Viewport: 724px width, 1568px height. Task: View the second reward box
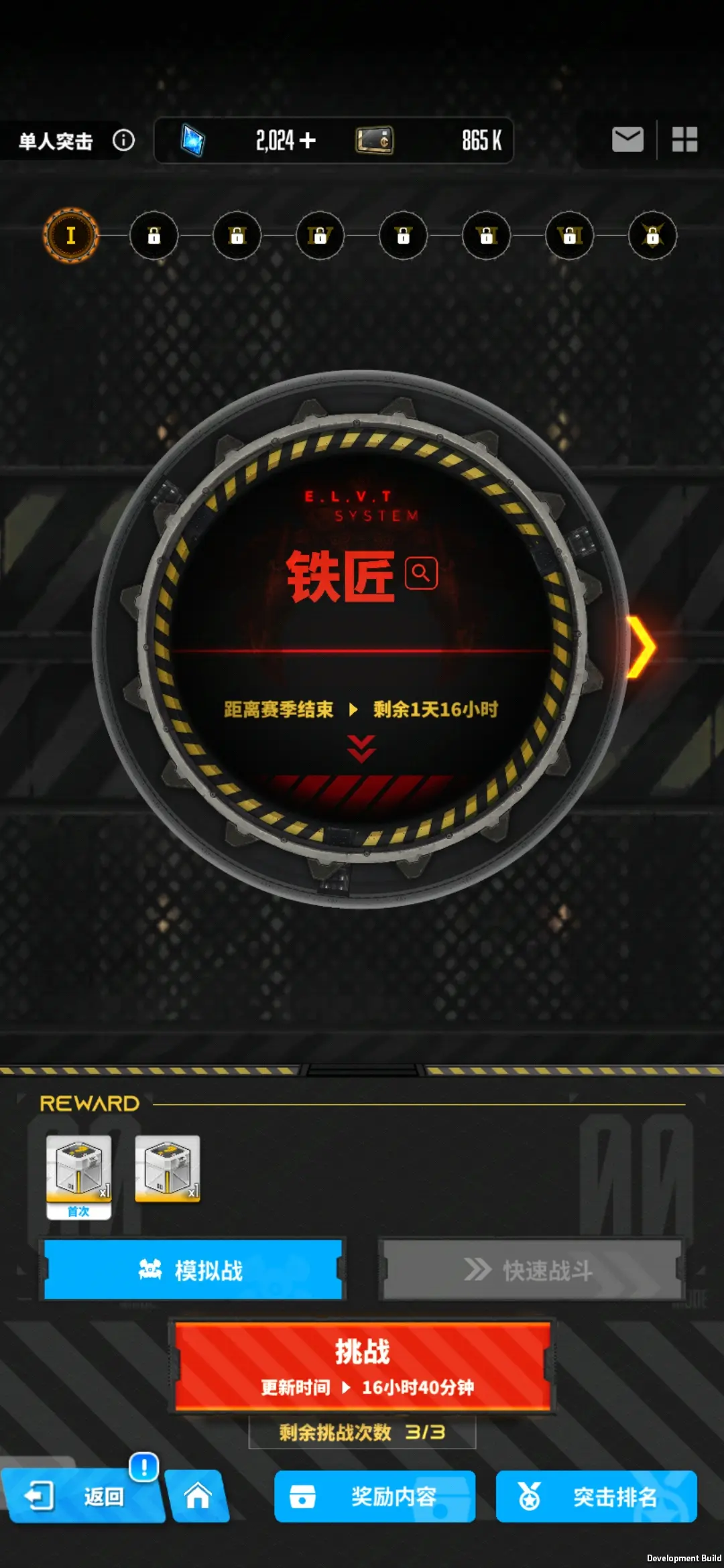click(x=168, y=1169)
